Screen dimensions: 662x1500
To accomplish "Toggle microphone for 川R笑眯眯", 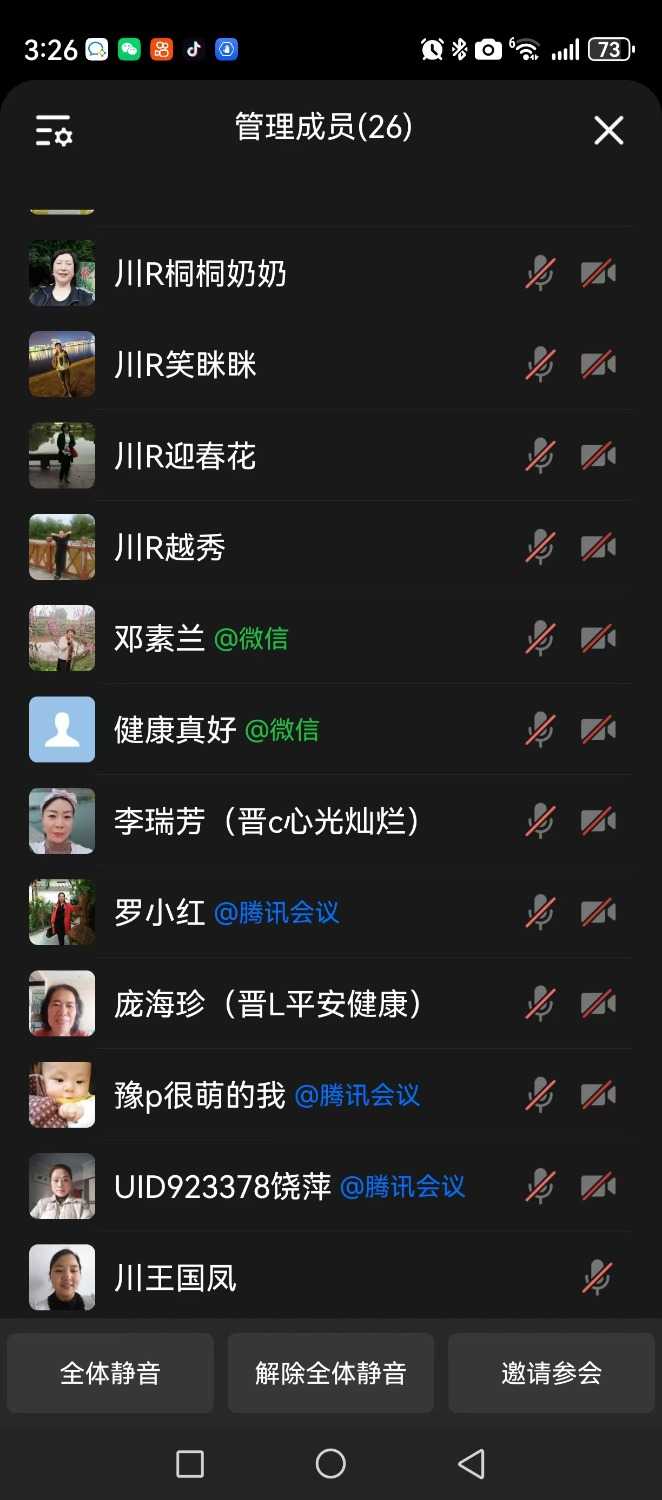I will [x=540, y=364].
